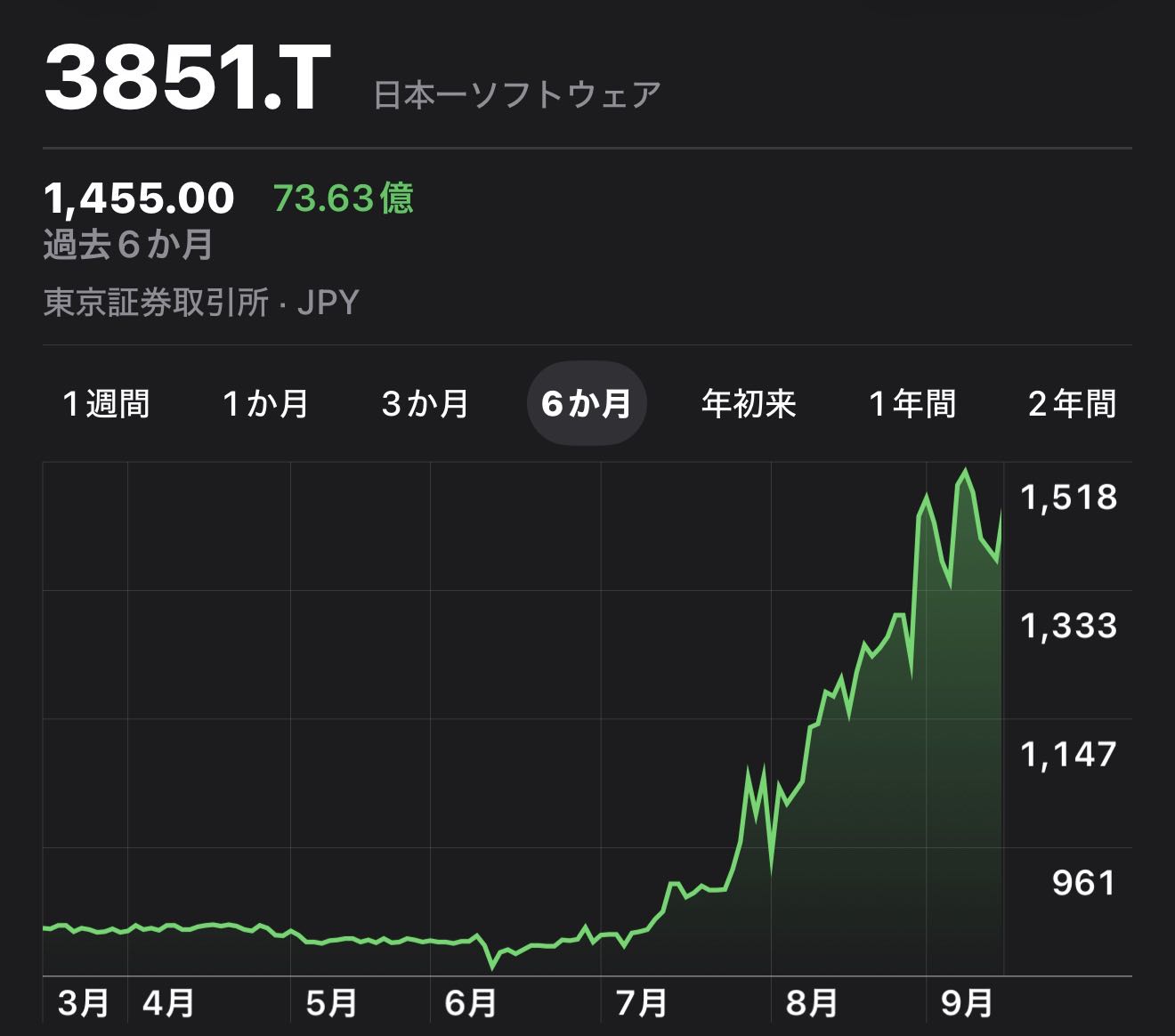Tap the selected 6か月 range

587,404
